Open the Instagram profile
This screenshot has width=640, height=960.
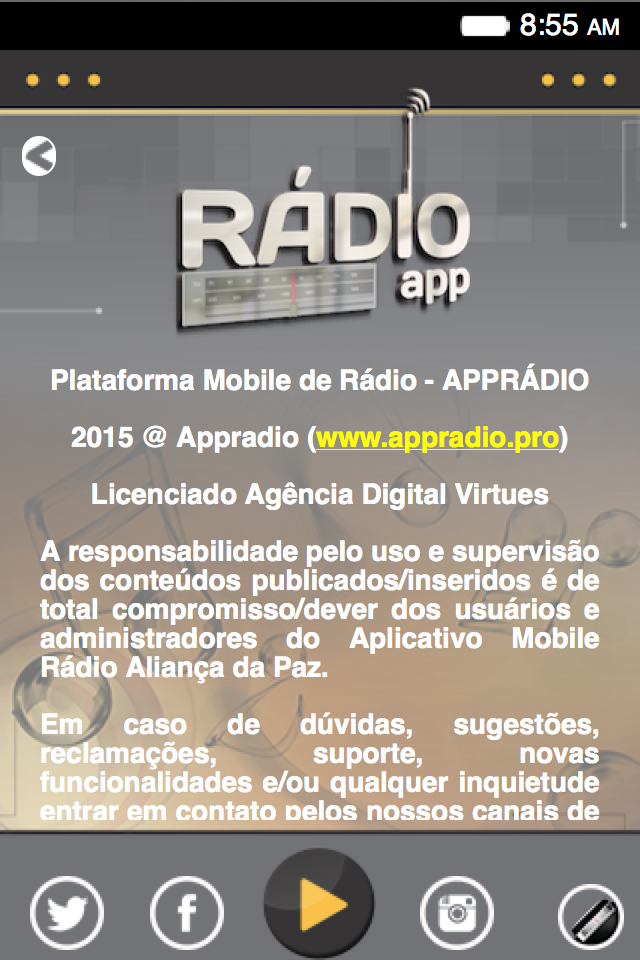tap(457, 910)
